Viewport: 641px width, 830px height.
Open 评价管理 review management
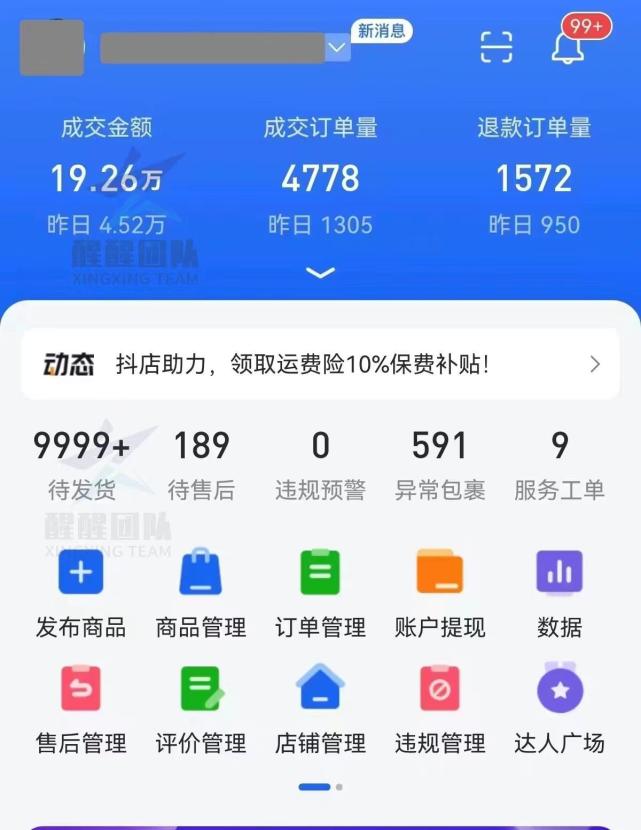[201, 708]
